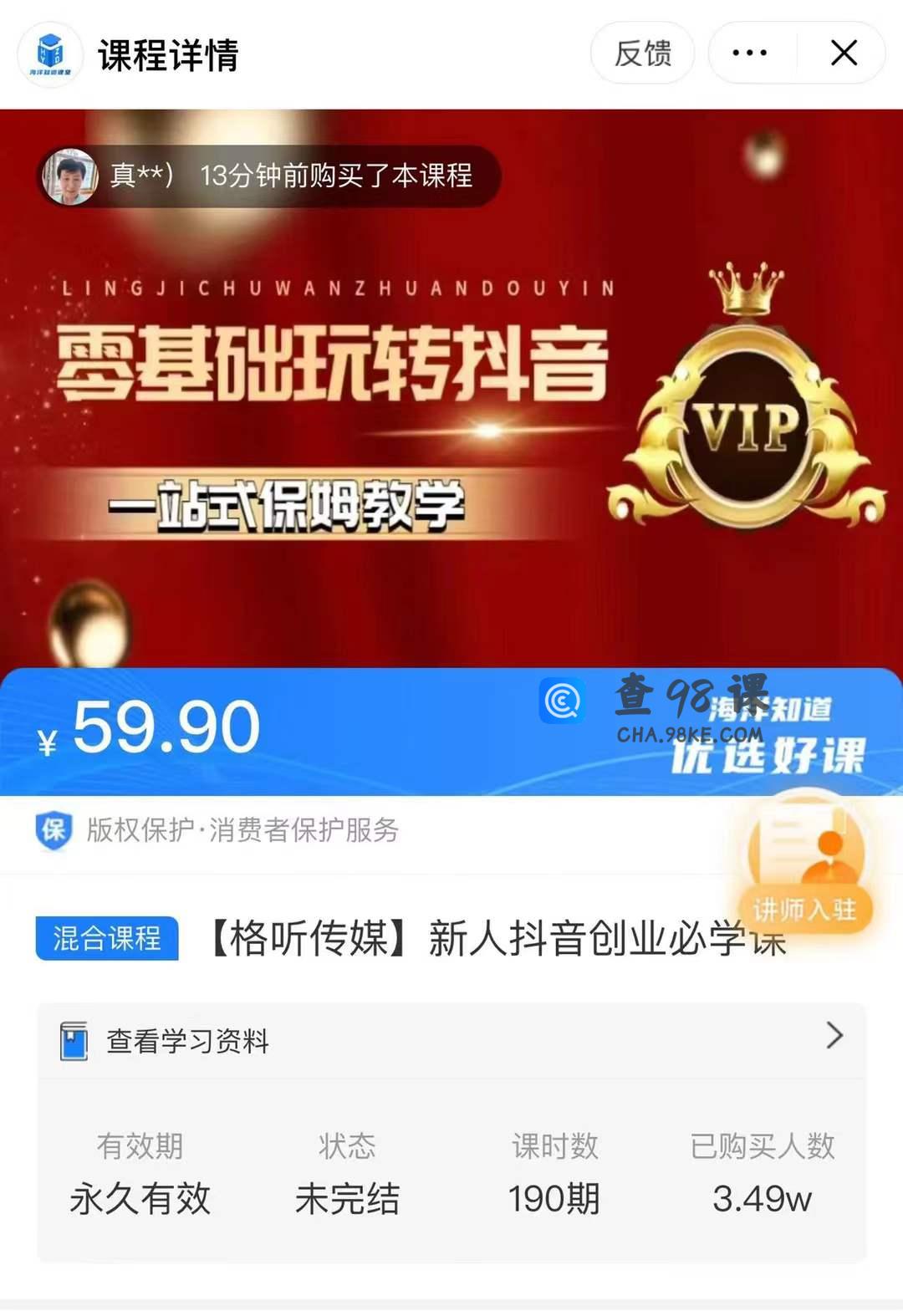The image size is (903, 1316).
Task: Tap the 反馈 feedback button
Action: pos(642,54)
